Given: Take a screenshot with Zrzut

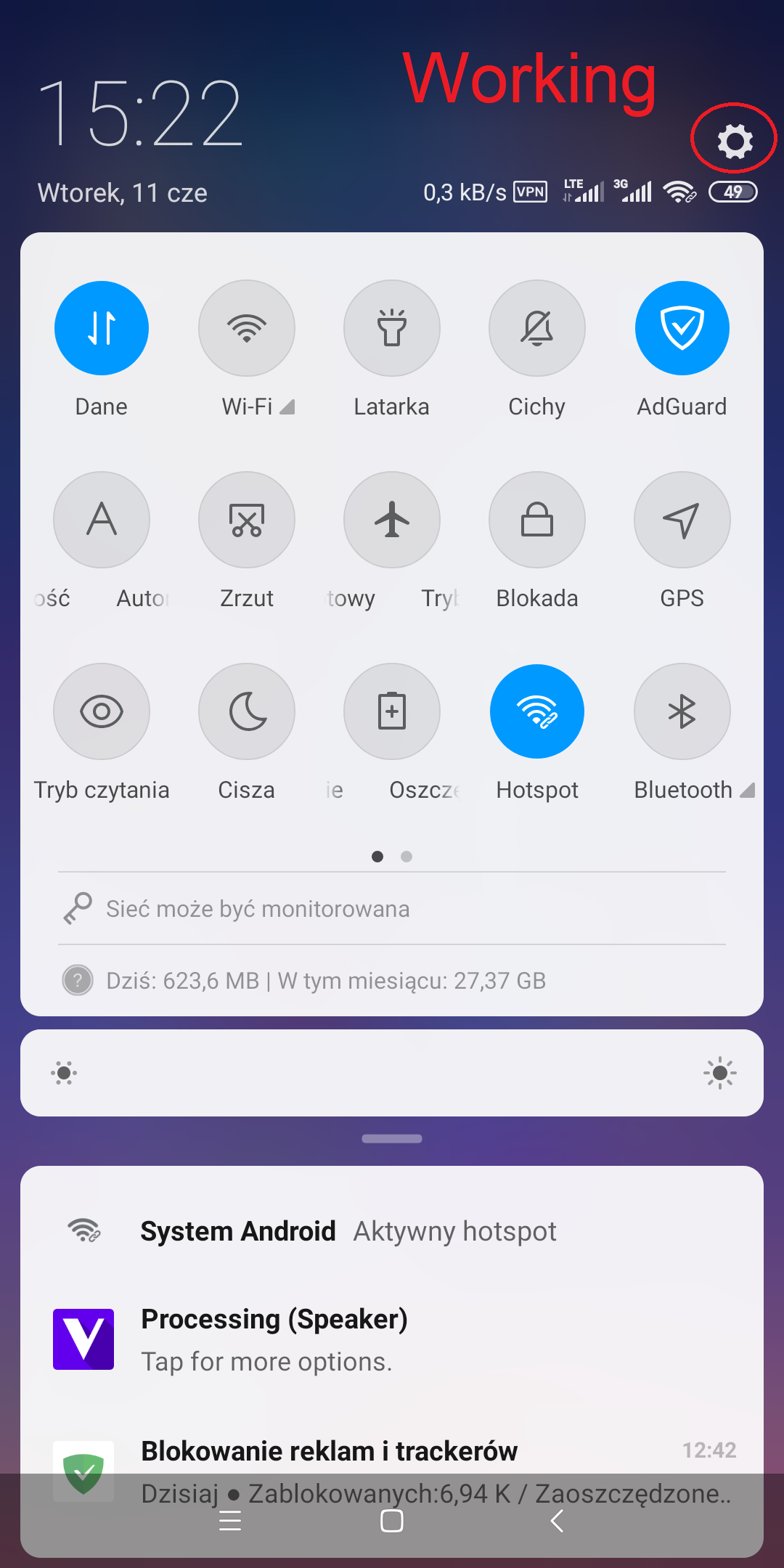Looking at the screenshot, I should (x=247, y=520).
